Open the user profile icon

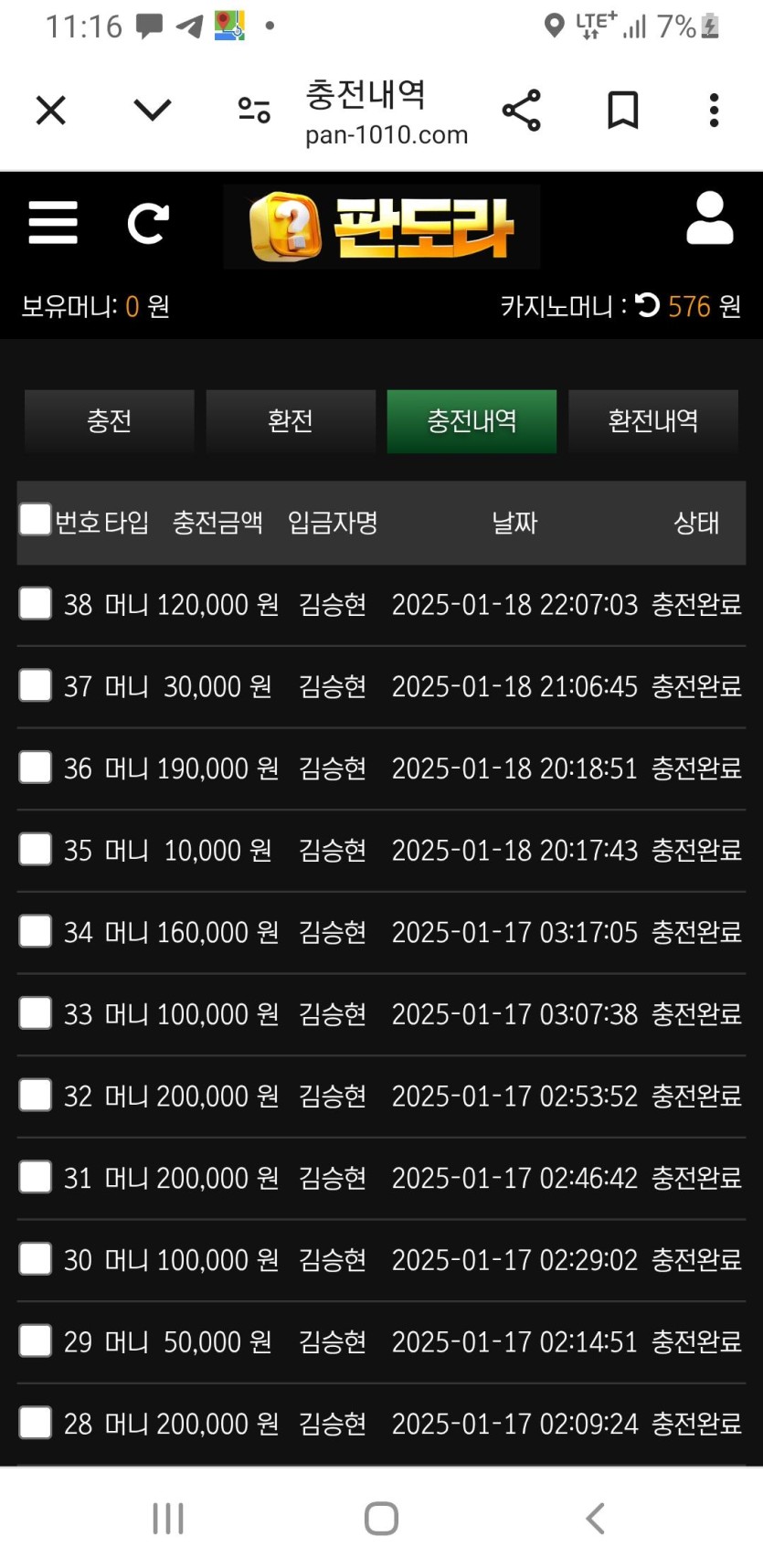(710, 219)
